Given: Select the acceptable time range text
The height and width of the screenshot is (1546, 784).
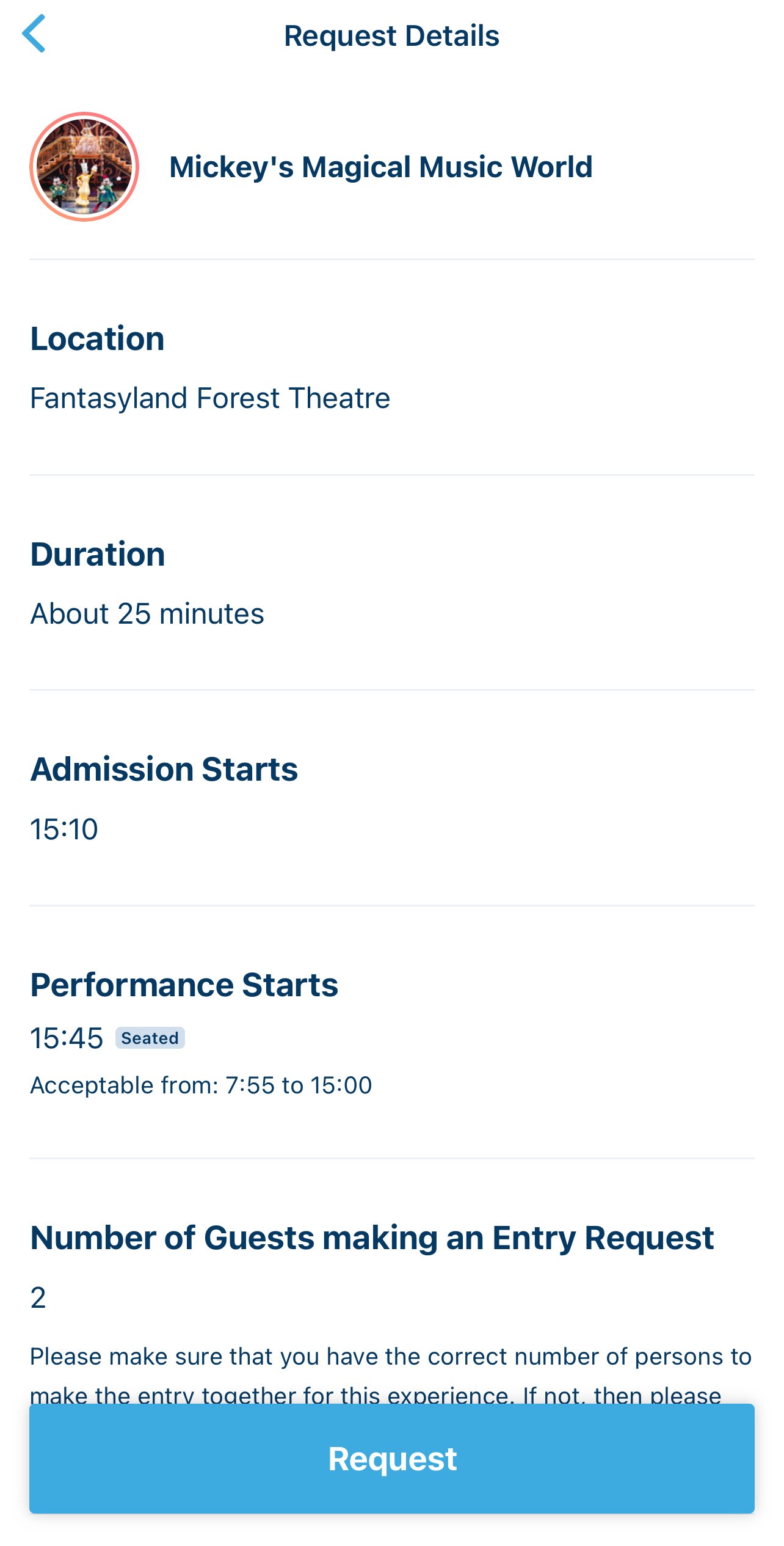Looking at the screenshot, I should 201,1085.
